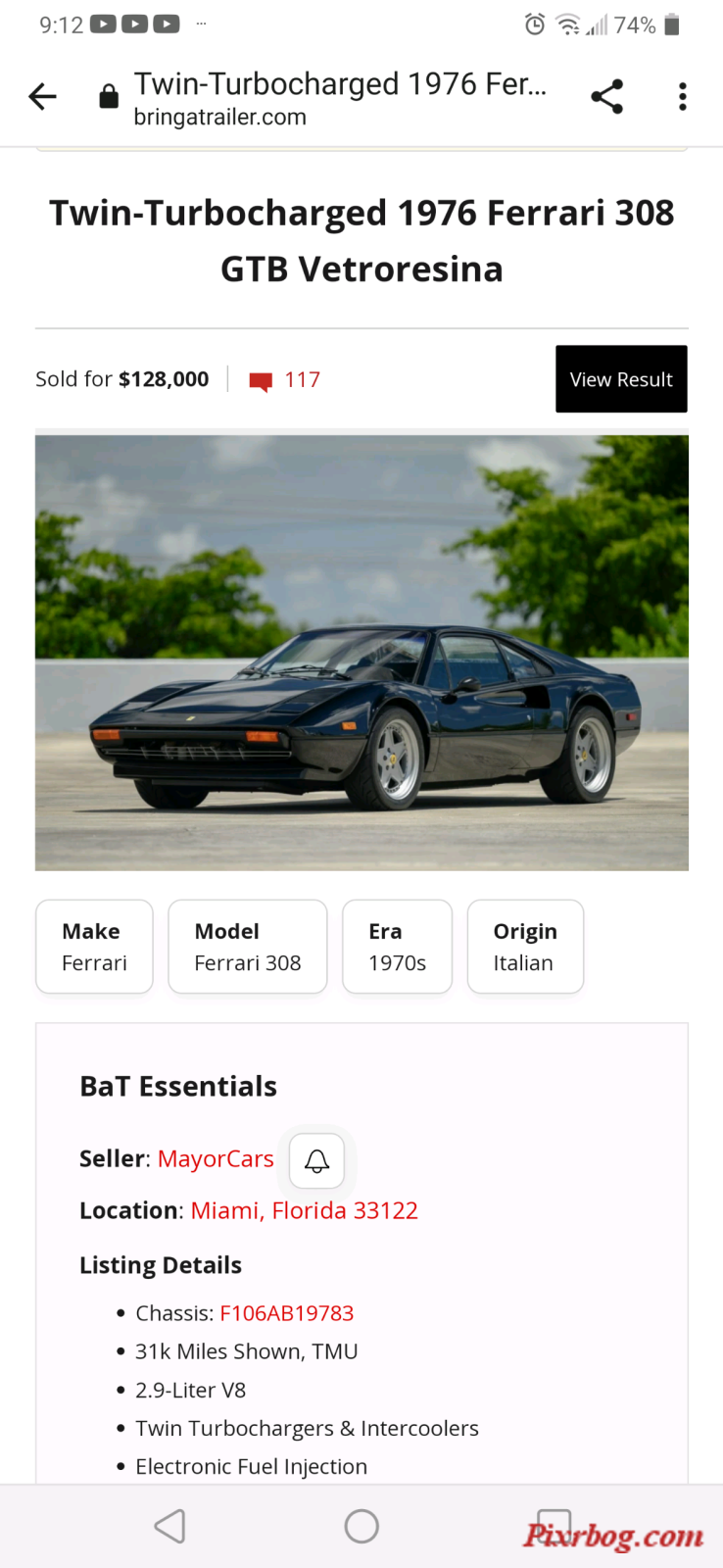723x1568 pixels.
Task: Open chassis F106AB19783 link
Action: (x=286, y=1313)
